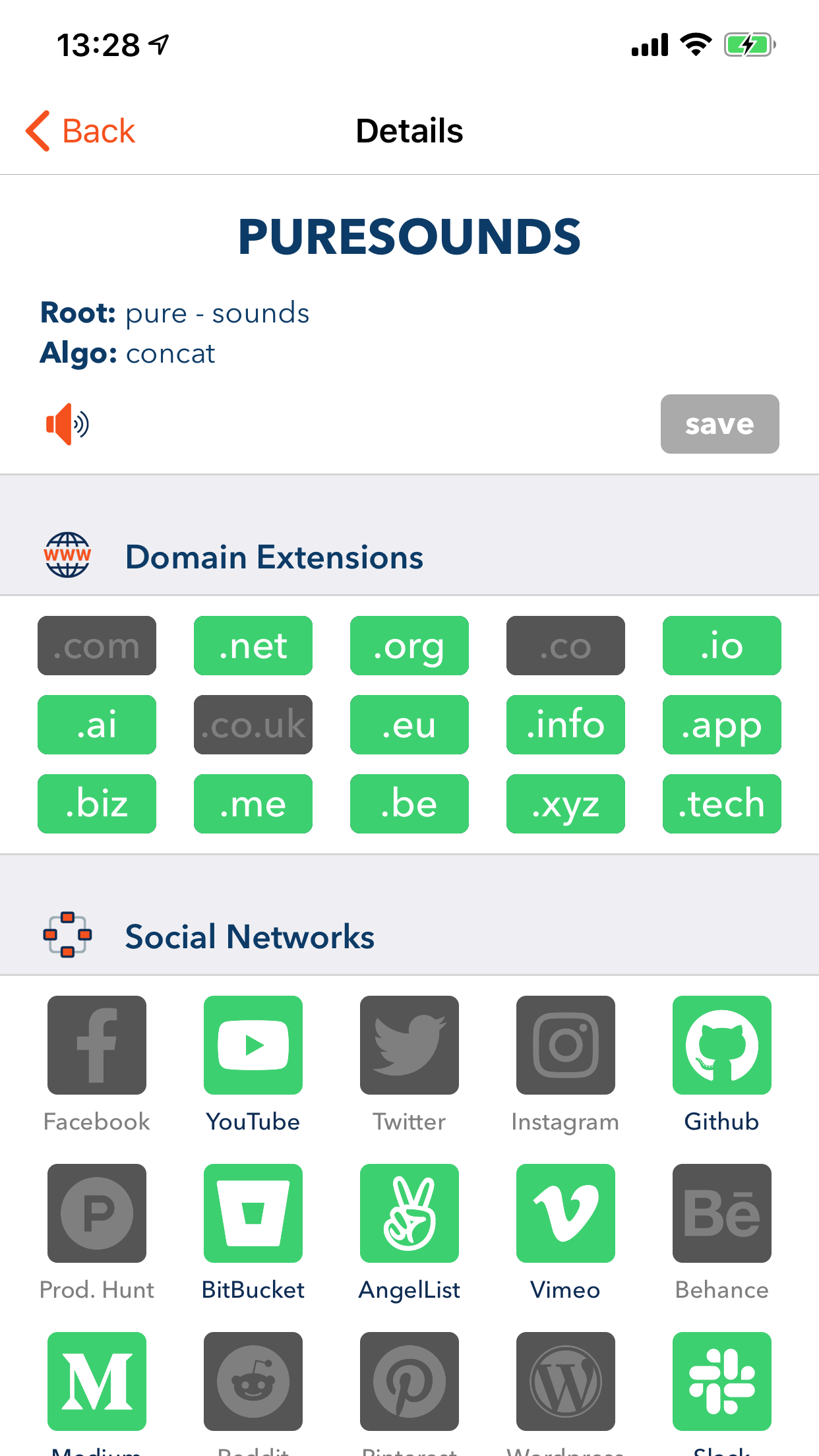
Task: Click the globe icon beside Domain Extensions
Action: [67, 555]
